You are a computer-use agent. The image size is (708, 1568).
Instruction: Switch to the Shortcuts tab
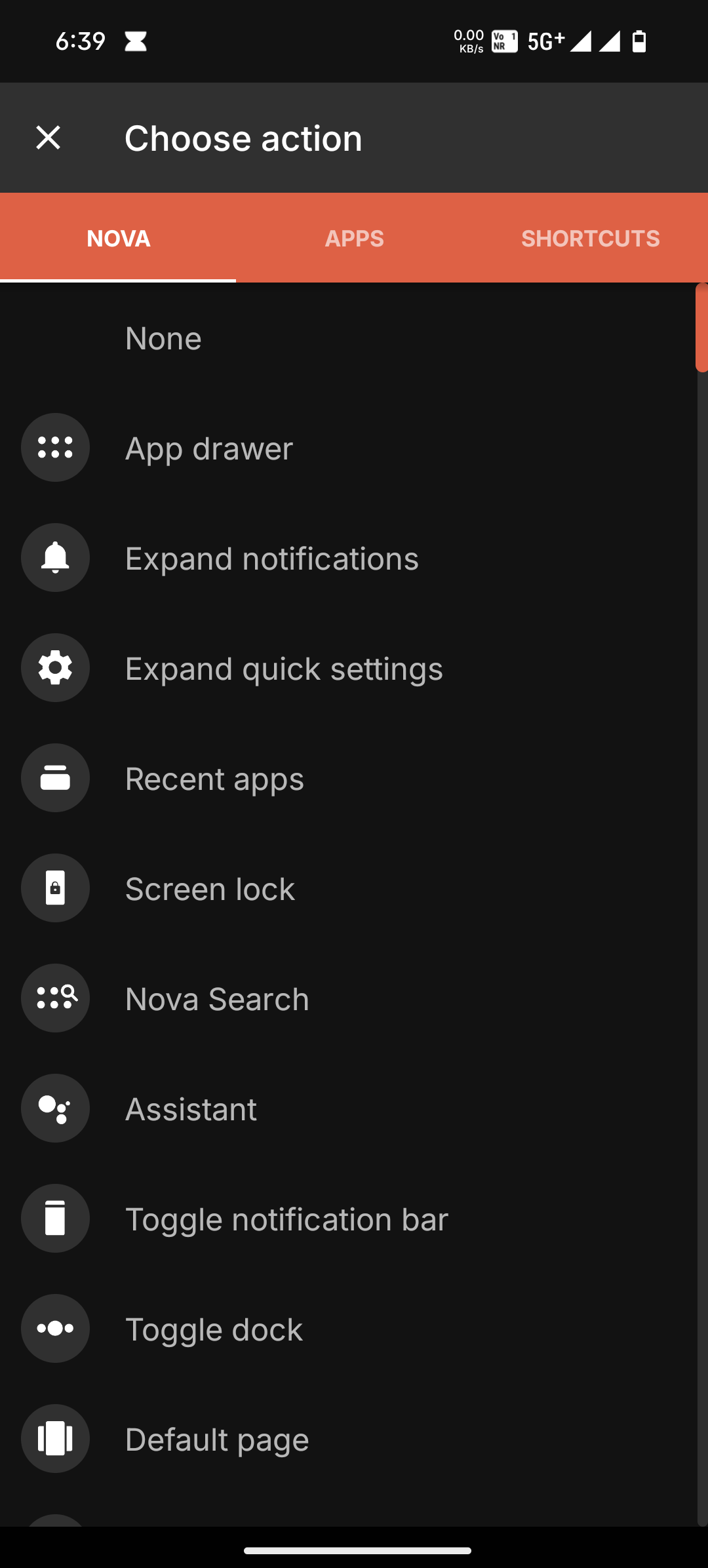pos(590,238)
